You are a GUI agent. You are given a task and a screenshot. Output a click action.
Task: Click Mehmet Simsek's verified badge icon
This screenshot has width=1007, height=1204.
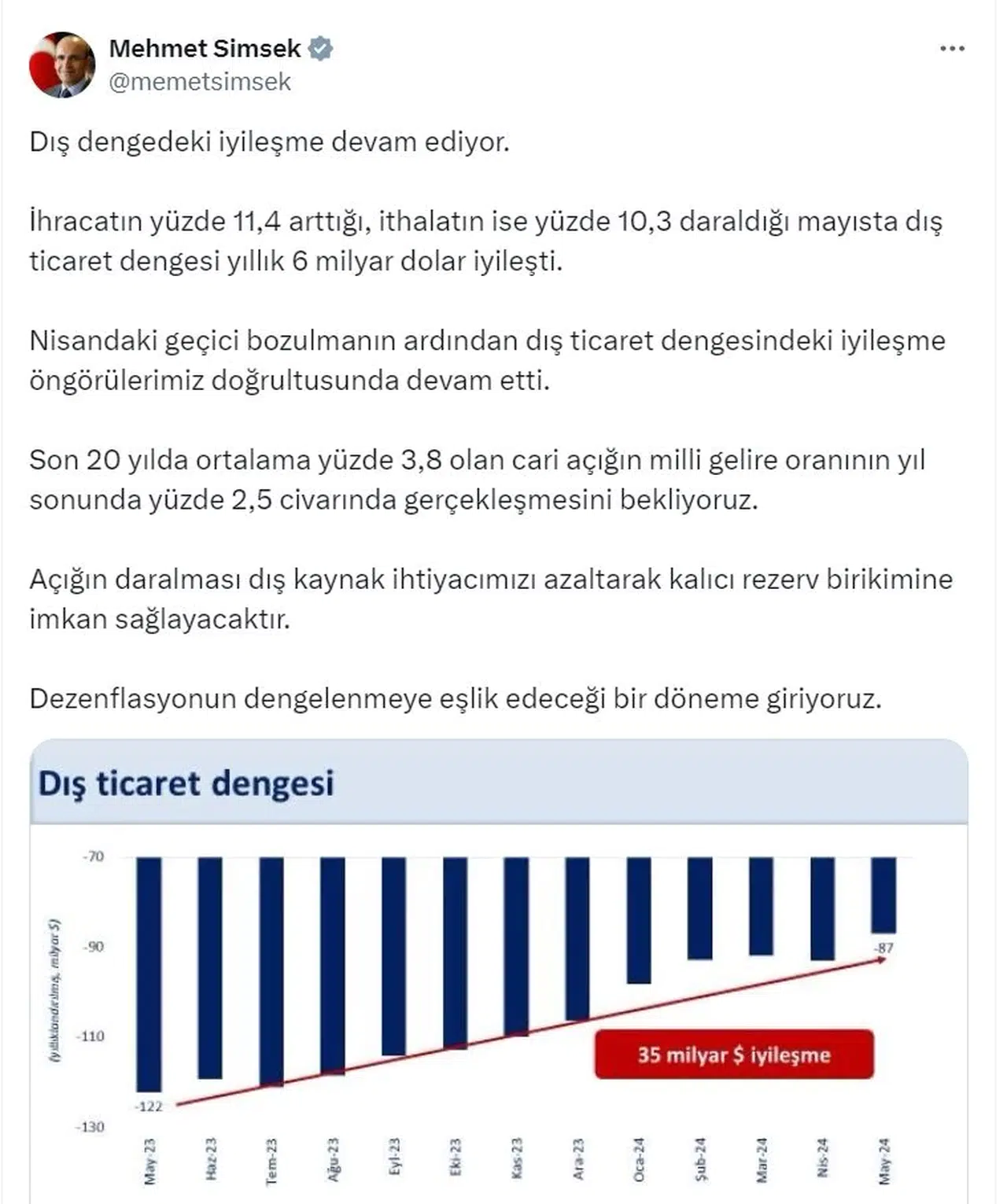318,47
